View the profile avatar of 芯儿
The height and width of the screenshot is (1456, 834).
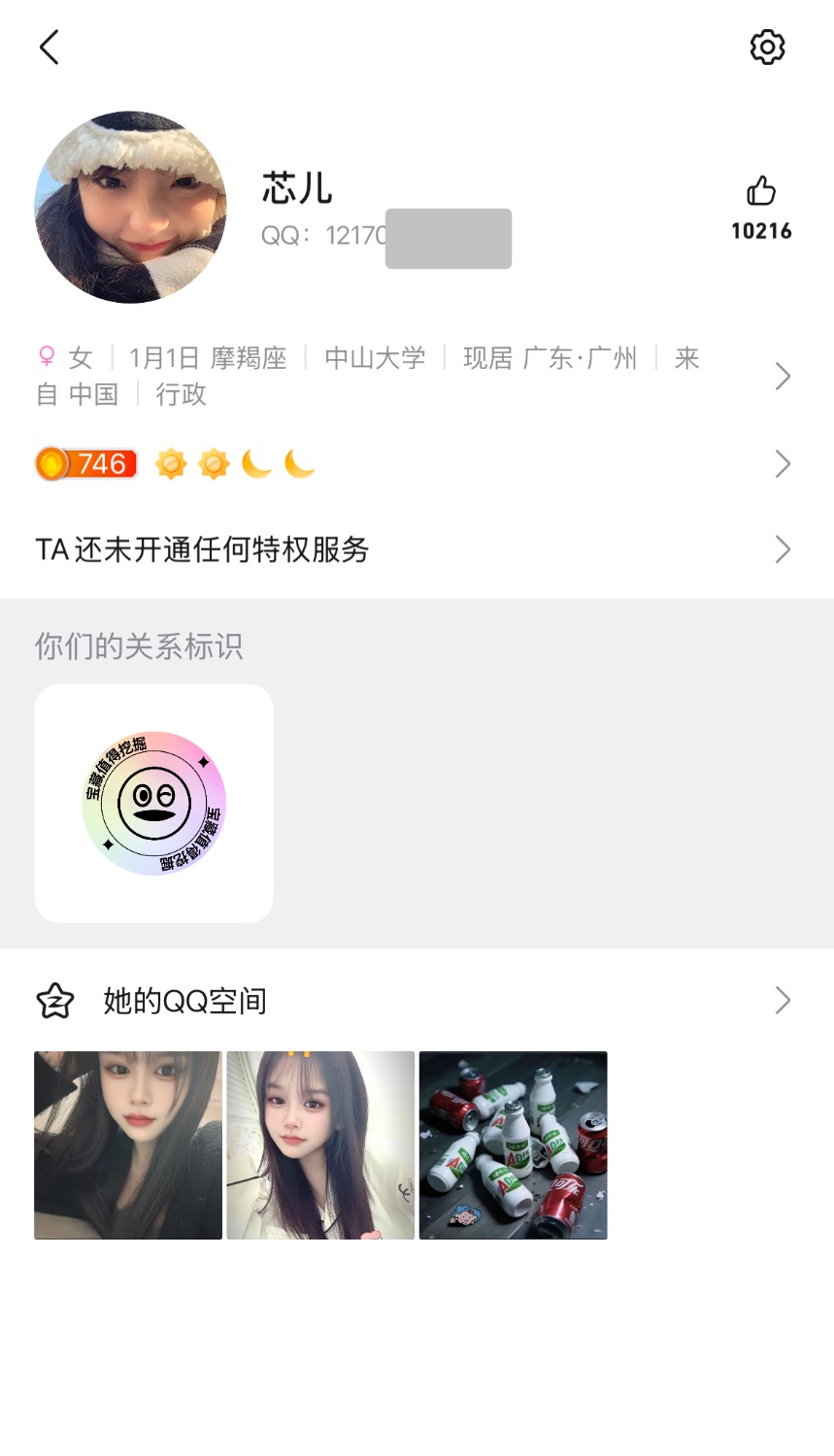tap(131, 207)
